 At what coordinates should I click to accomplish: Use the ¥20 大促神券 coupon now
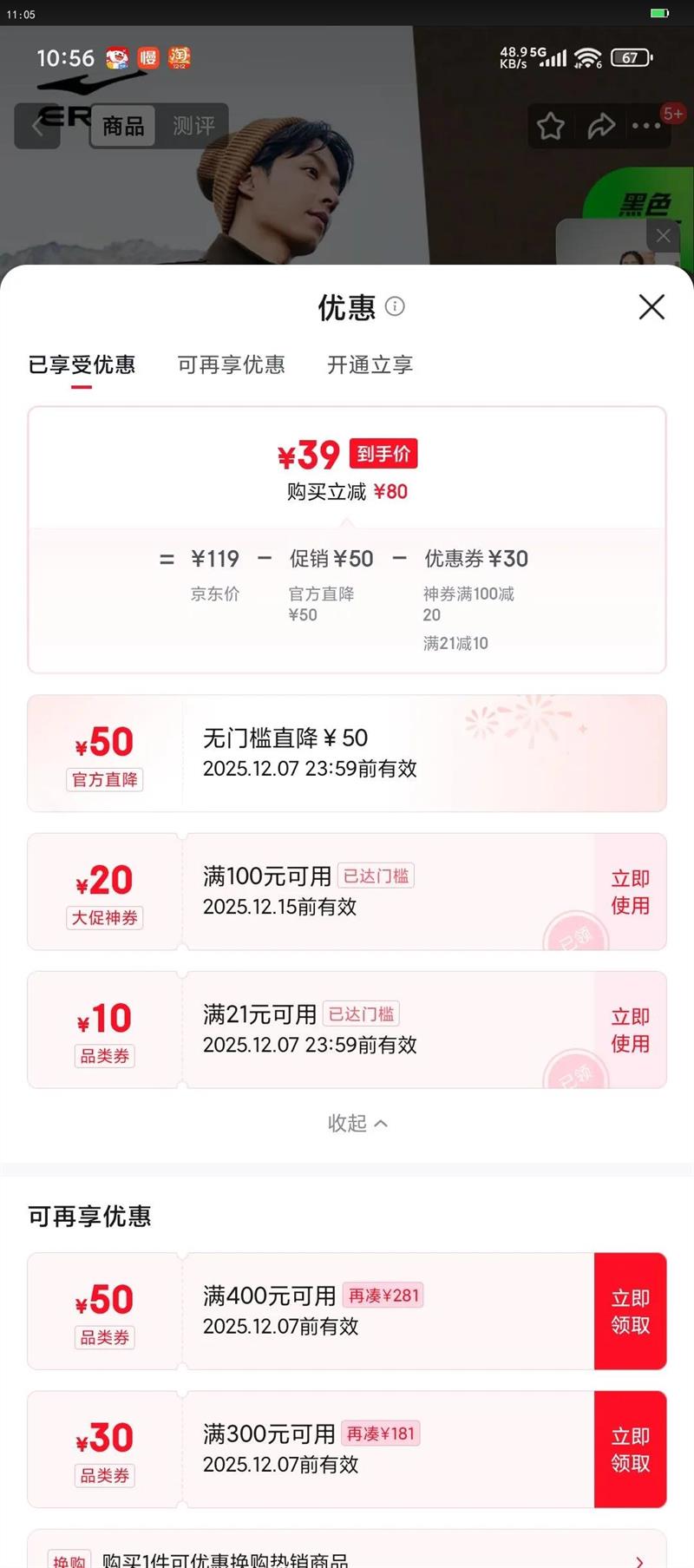[631, 892]
